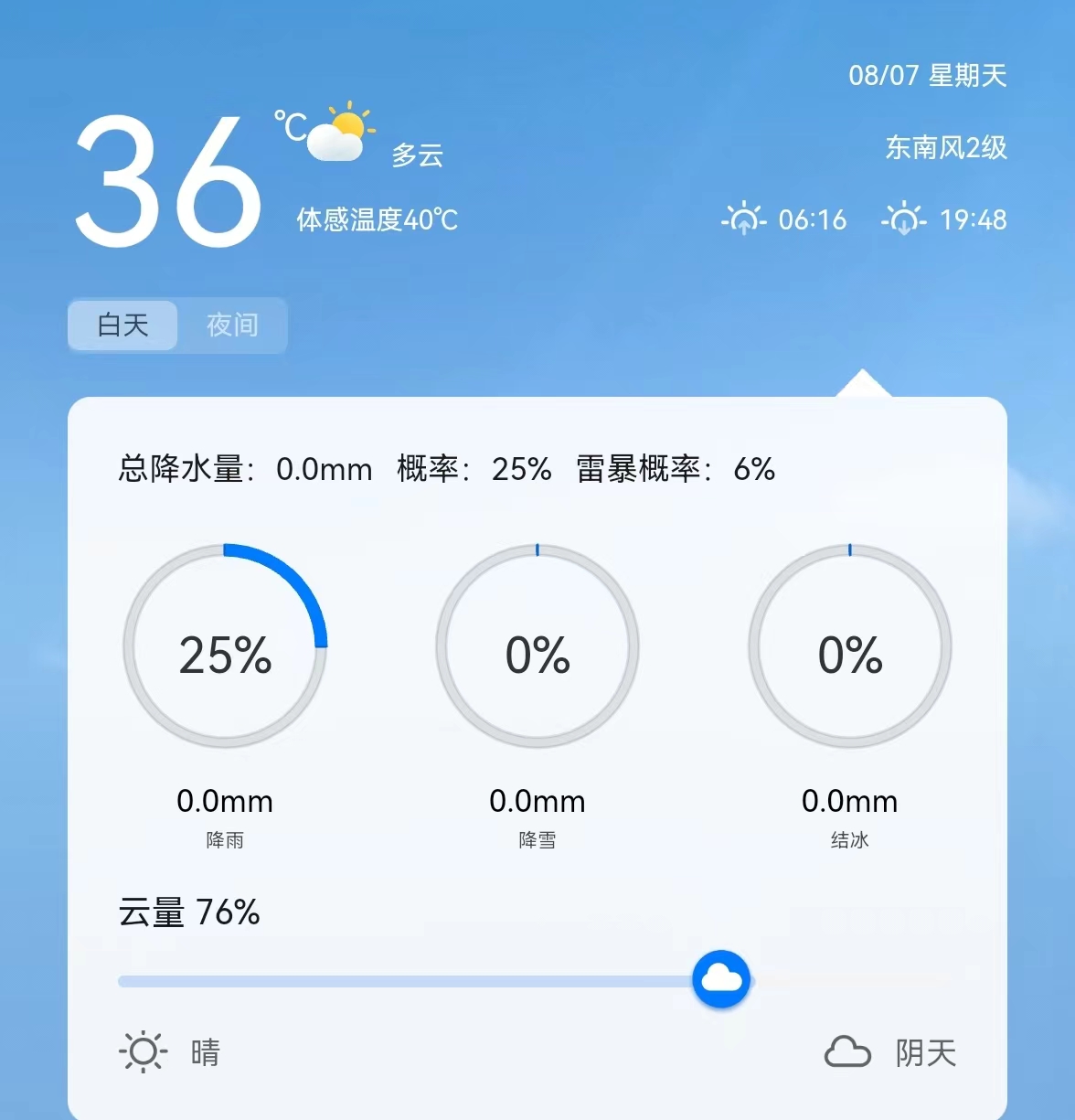Select the 白天 (daytime) tab
The height and width of the screenshot is (1120, 1075).
point(122,325)
